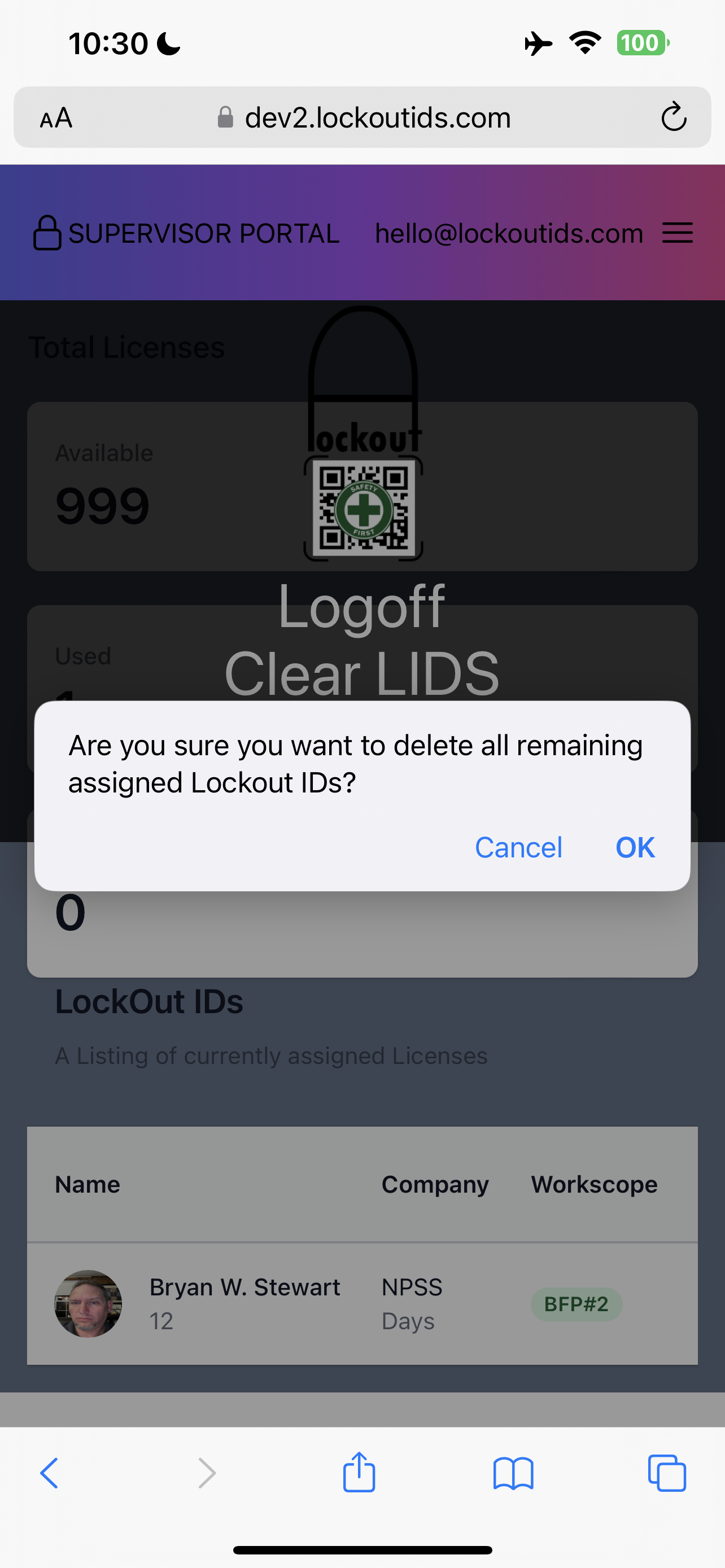Reload the page in Safari
The height and width of the screenshot is (1568, 725).
click(x=673, y=117)
